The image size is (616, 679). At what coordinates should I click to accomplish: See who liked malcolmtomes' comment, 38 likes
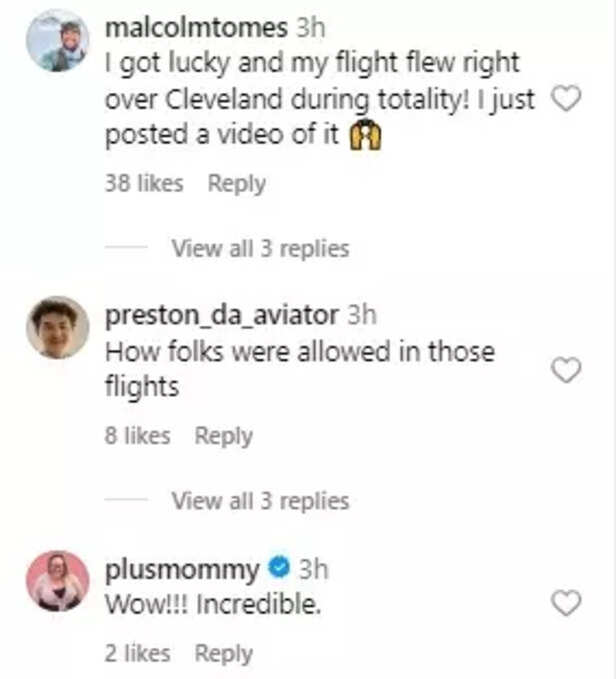tap(144, 184)
